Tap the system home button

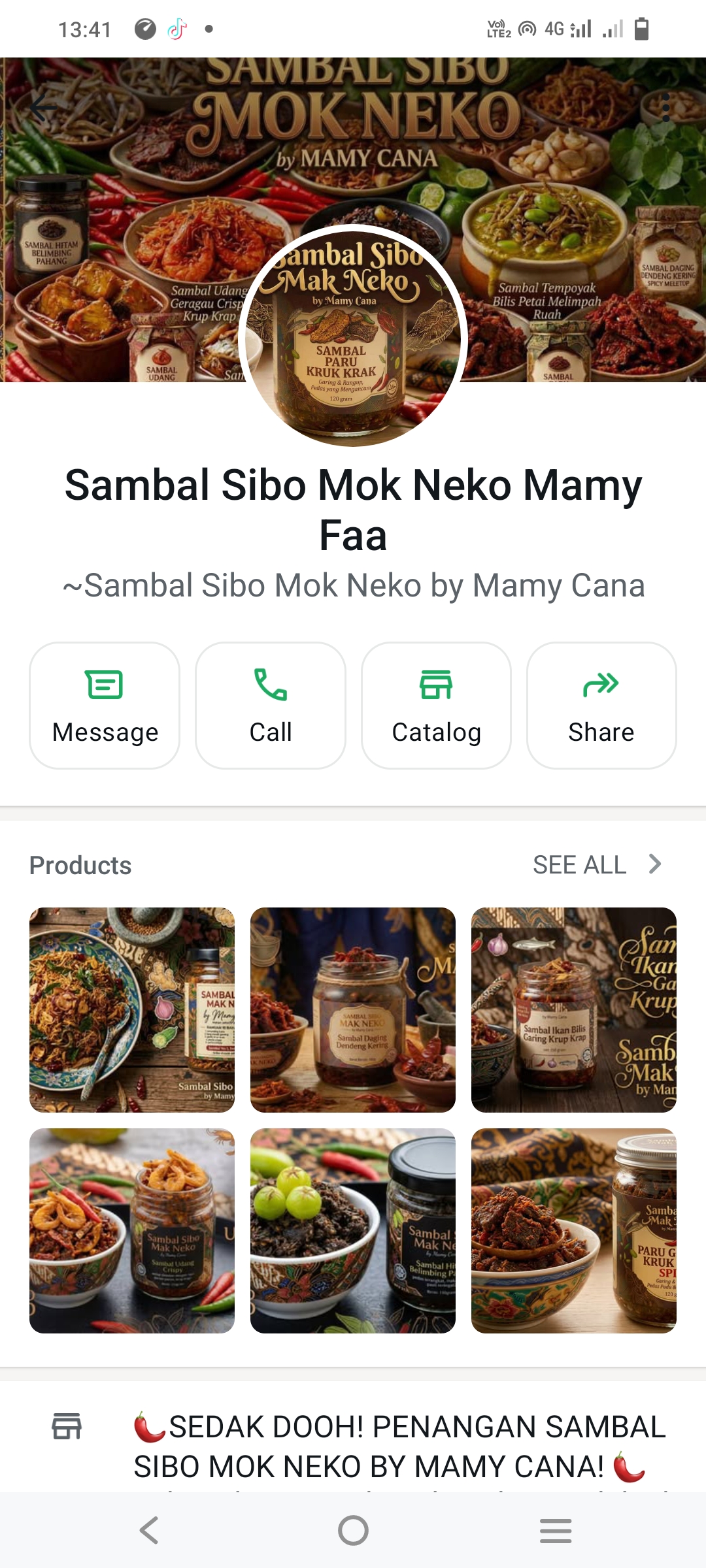click(x=353, y=1530)
